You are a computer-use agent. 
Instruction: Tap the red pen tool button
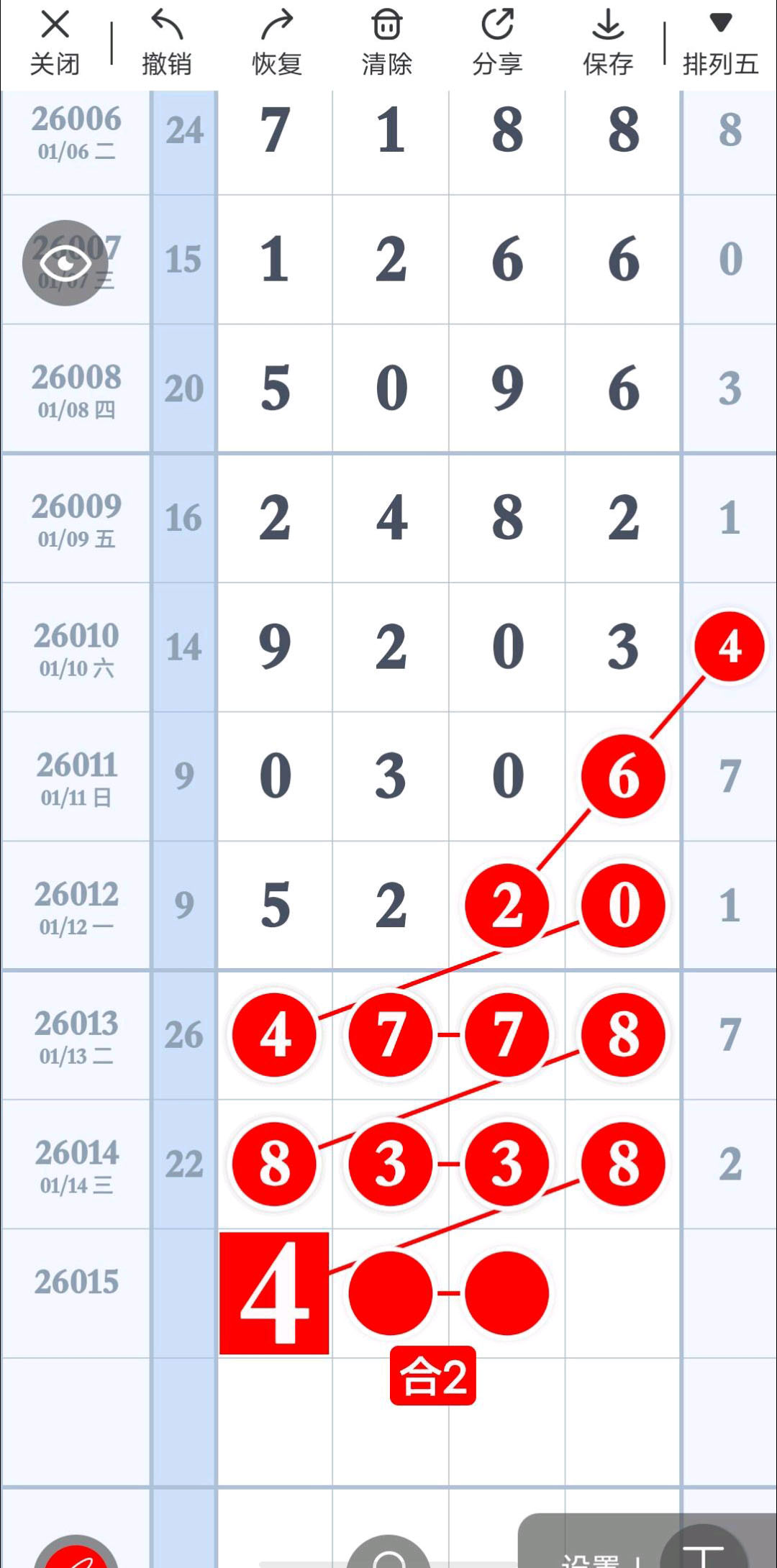76,1554
